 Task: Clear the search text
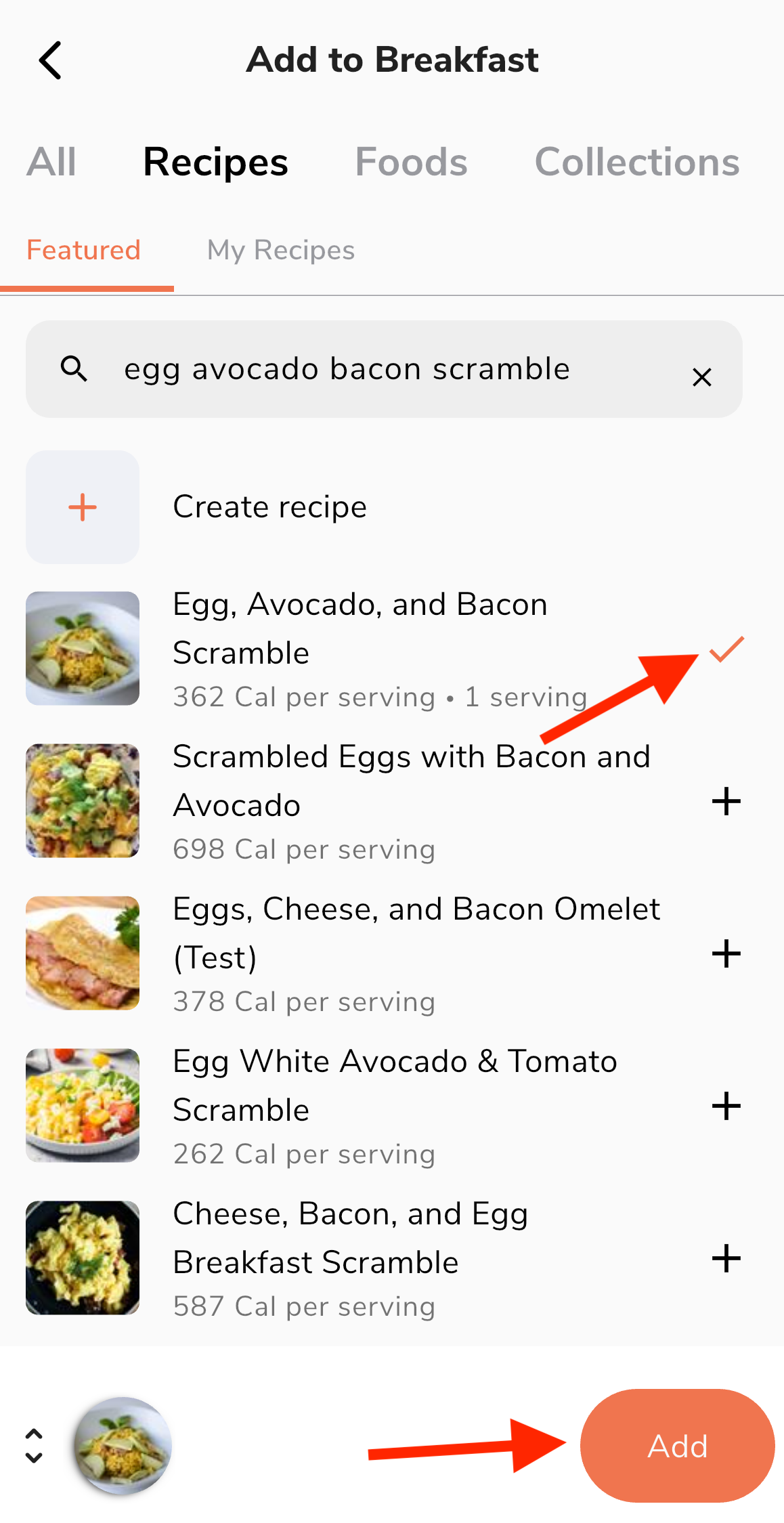[x=702, y=377]
